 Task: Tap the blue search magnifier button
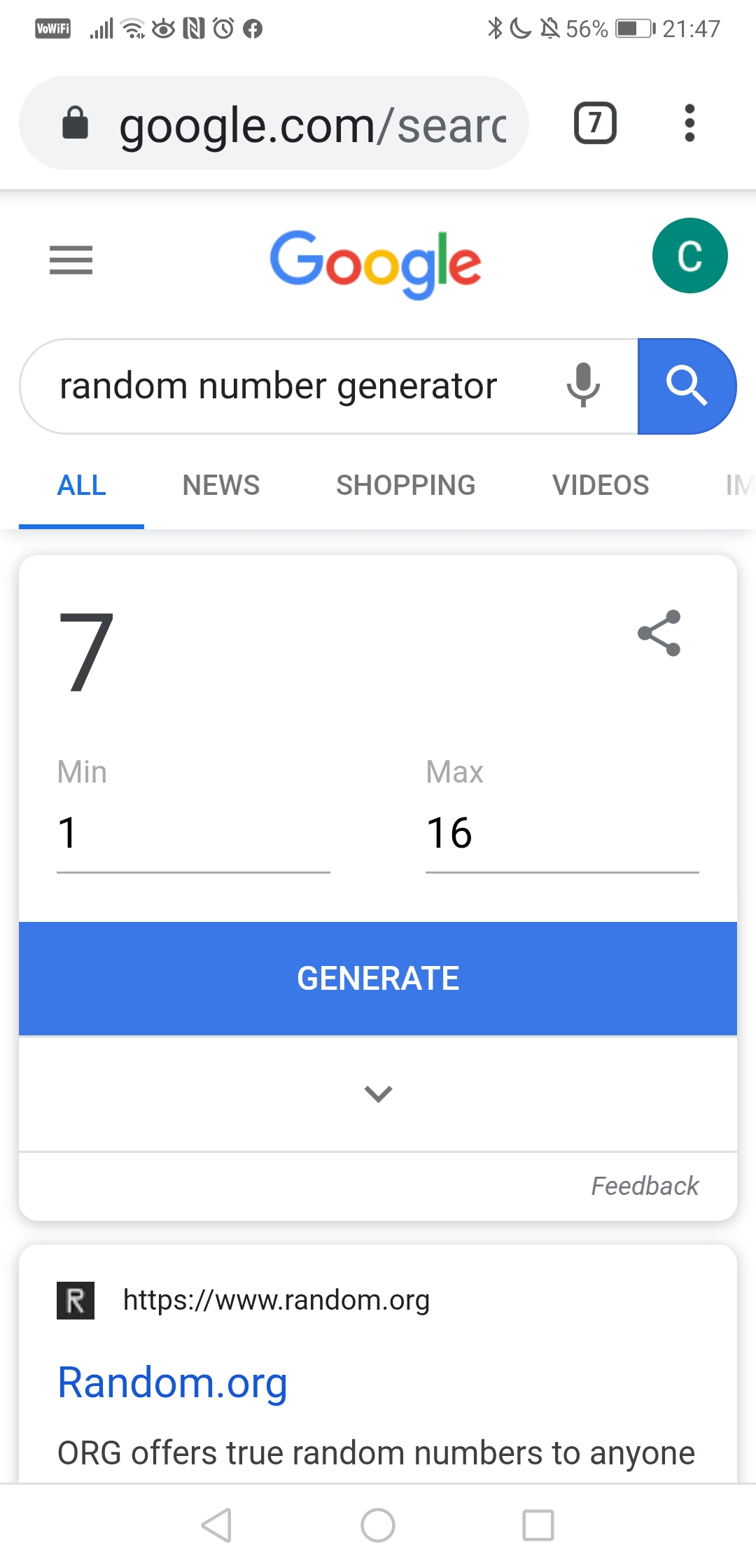686,386
